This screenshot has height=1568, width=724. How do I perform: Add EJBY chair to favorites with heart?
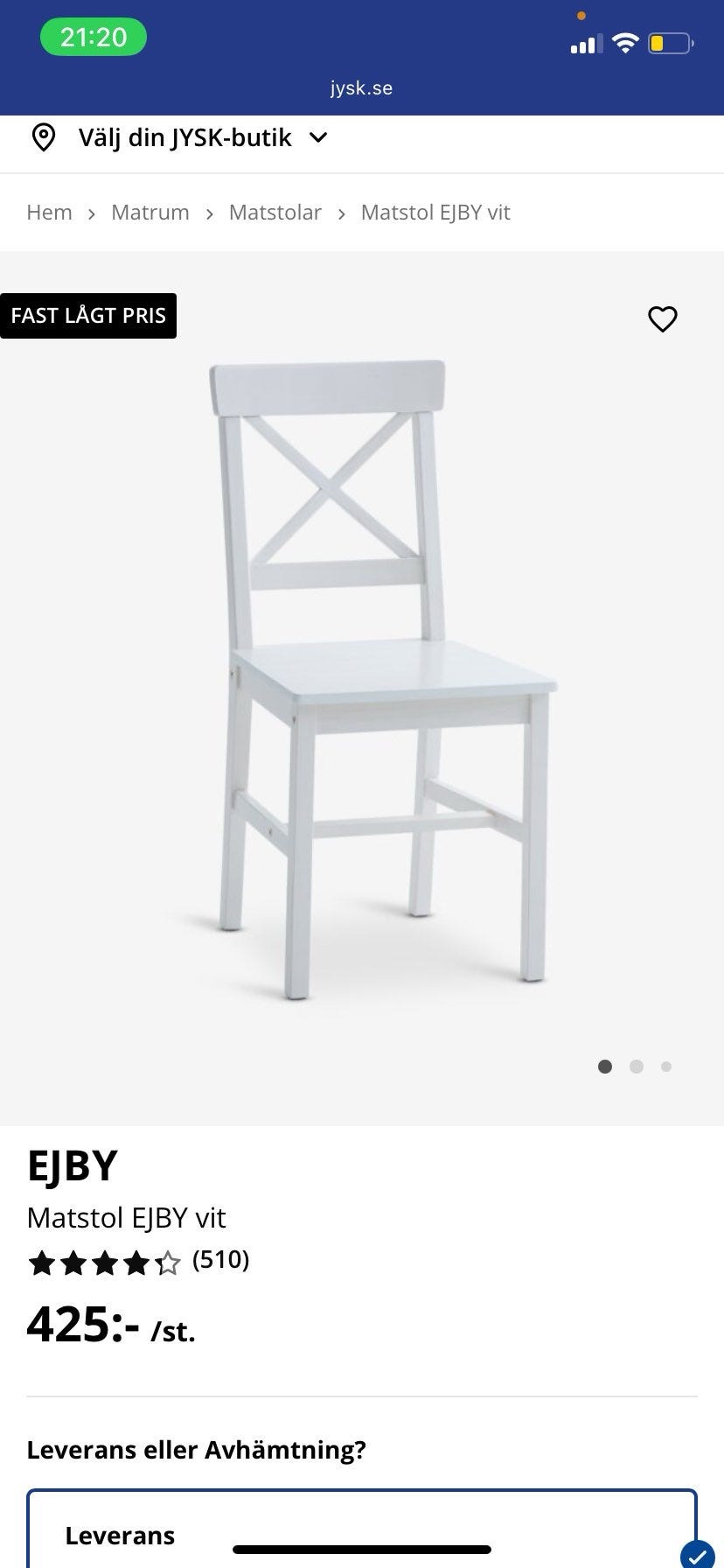[x=662, y=319]
